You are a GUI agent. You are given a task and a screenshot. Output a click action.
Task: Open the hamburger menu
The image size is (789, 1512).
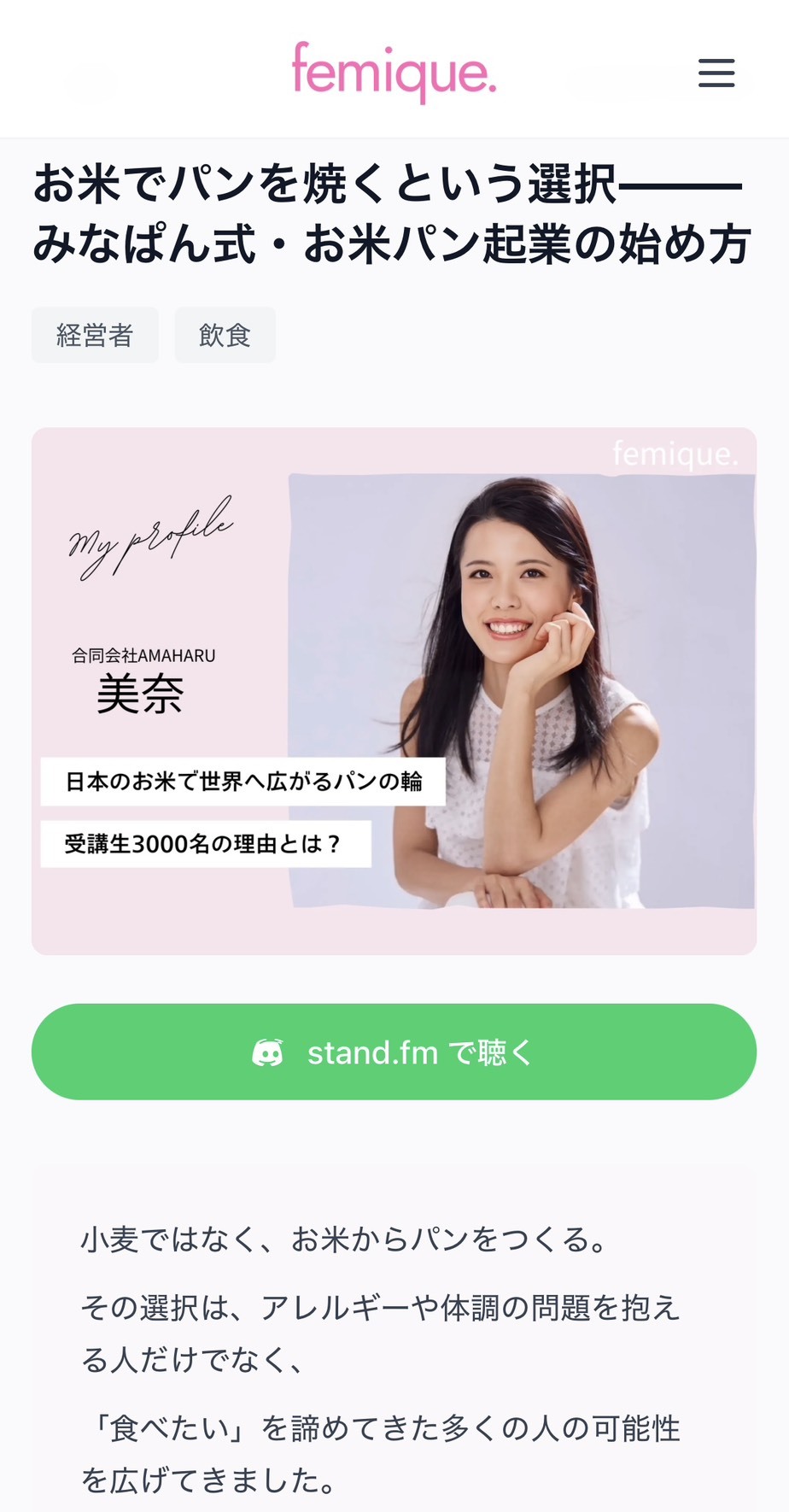click(x=716, y=73)
